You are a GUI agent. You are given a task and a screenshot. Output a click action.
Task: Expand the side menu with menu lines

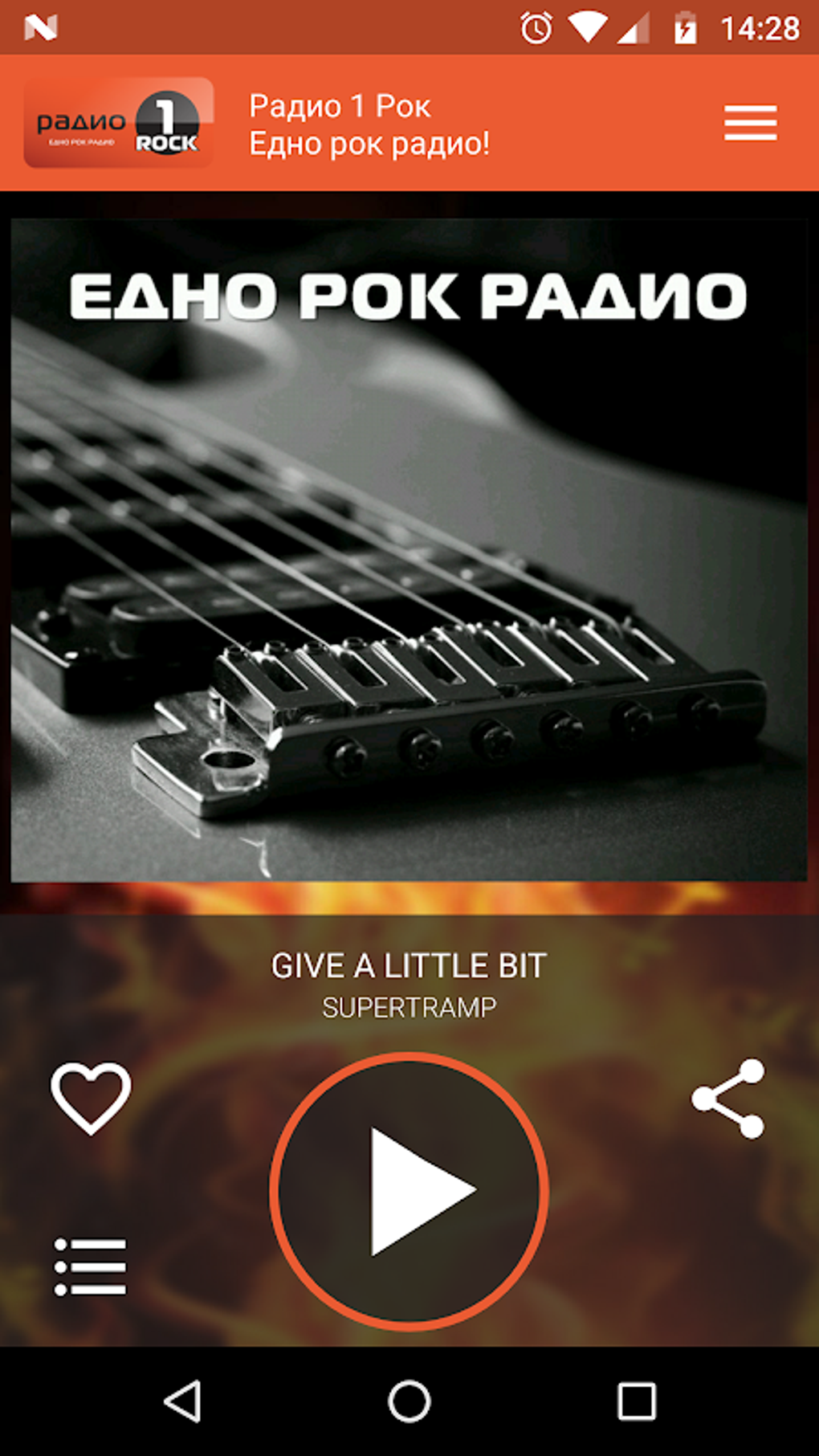pos(749,124)
